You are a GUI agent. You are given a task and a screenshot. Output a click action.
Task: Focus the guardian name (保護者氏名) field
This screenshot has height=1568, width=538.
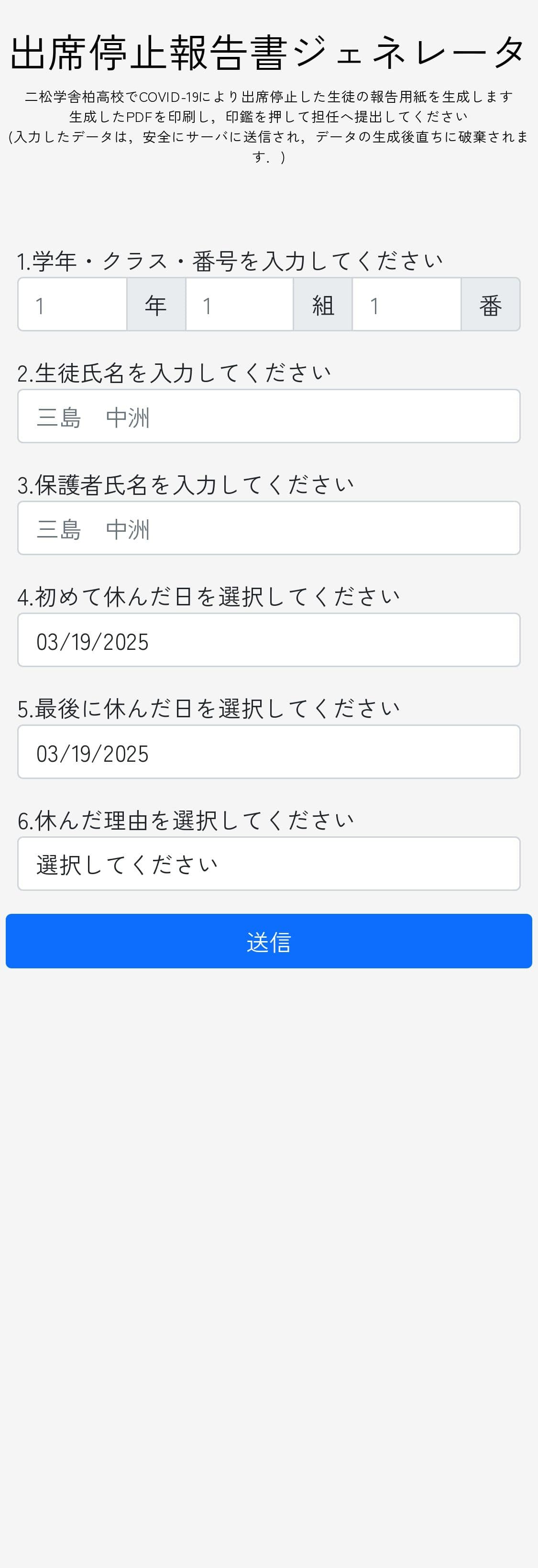268,528
